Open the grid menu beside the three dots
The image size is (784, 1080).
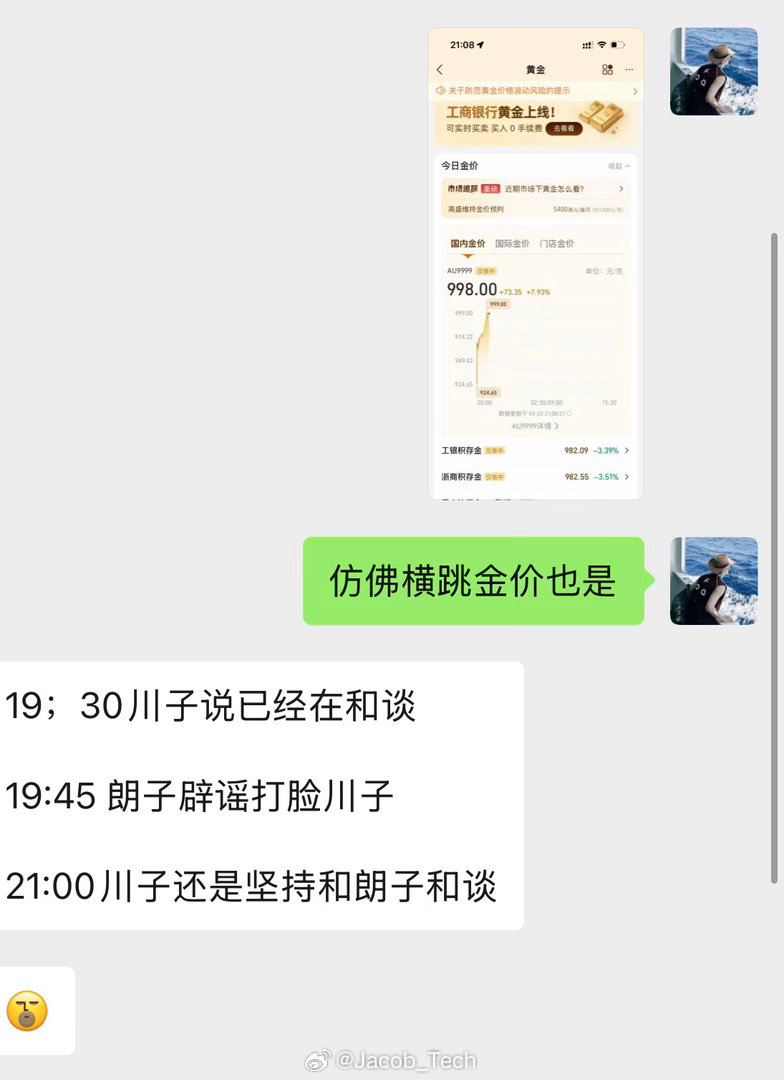coord(606,69)
